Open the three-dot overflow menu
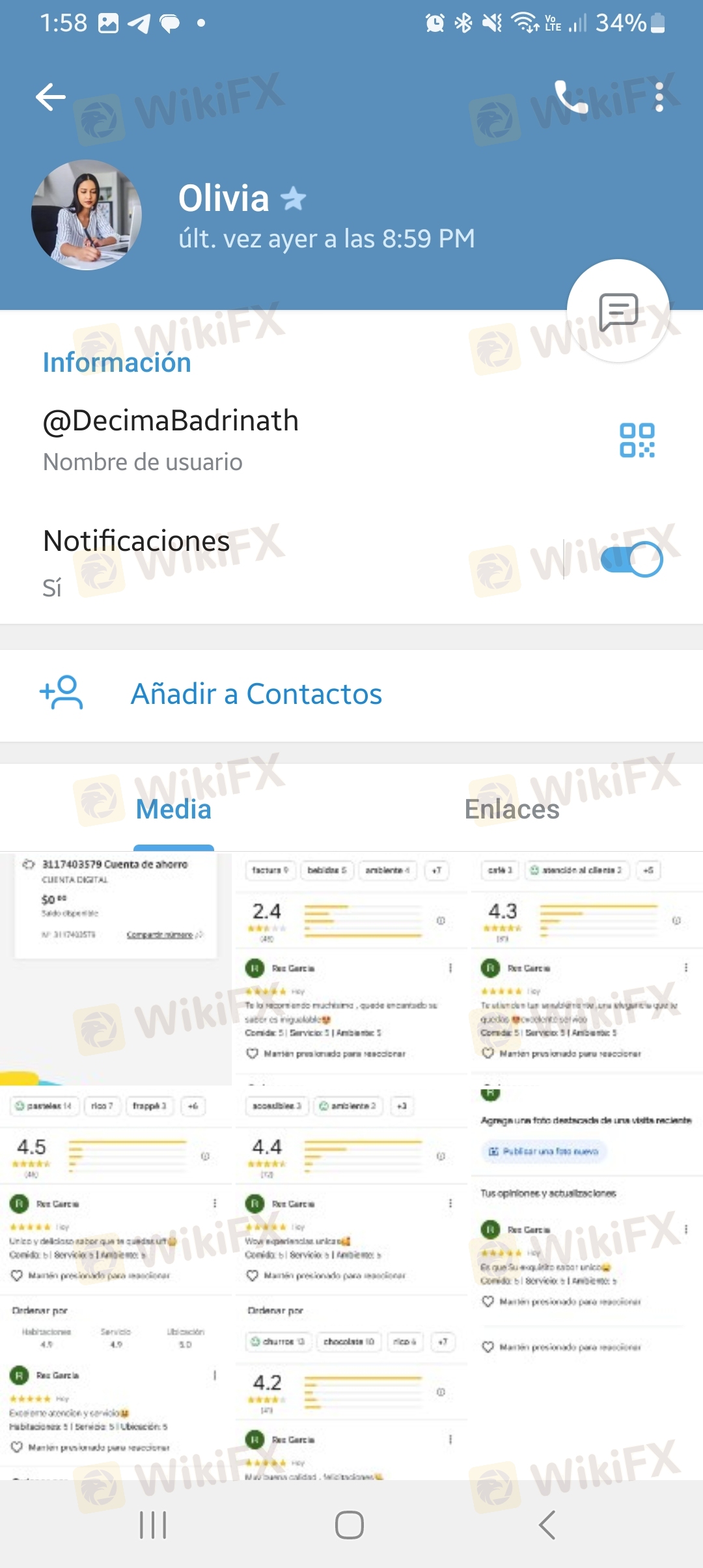Viewport: 703px width, 1568px height. pos(659,98)
